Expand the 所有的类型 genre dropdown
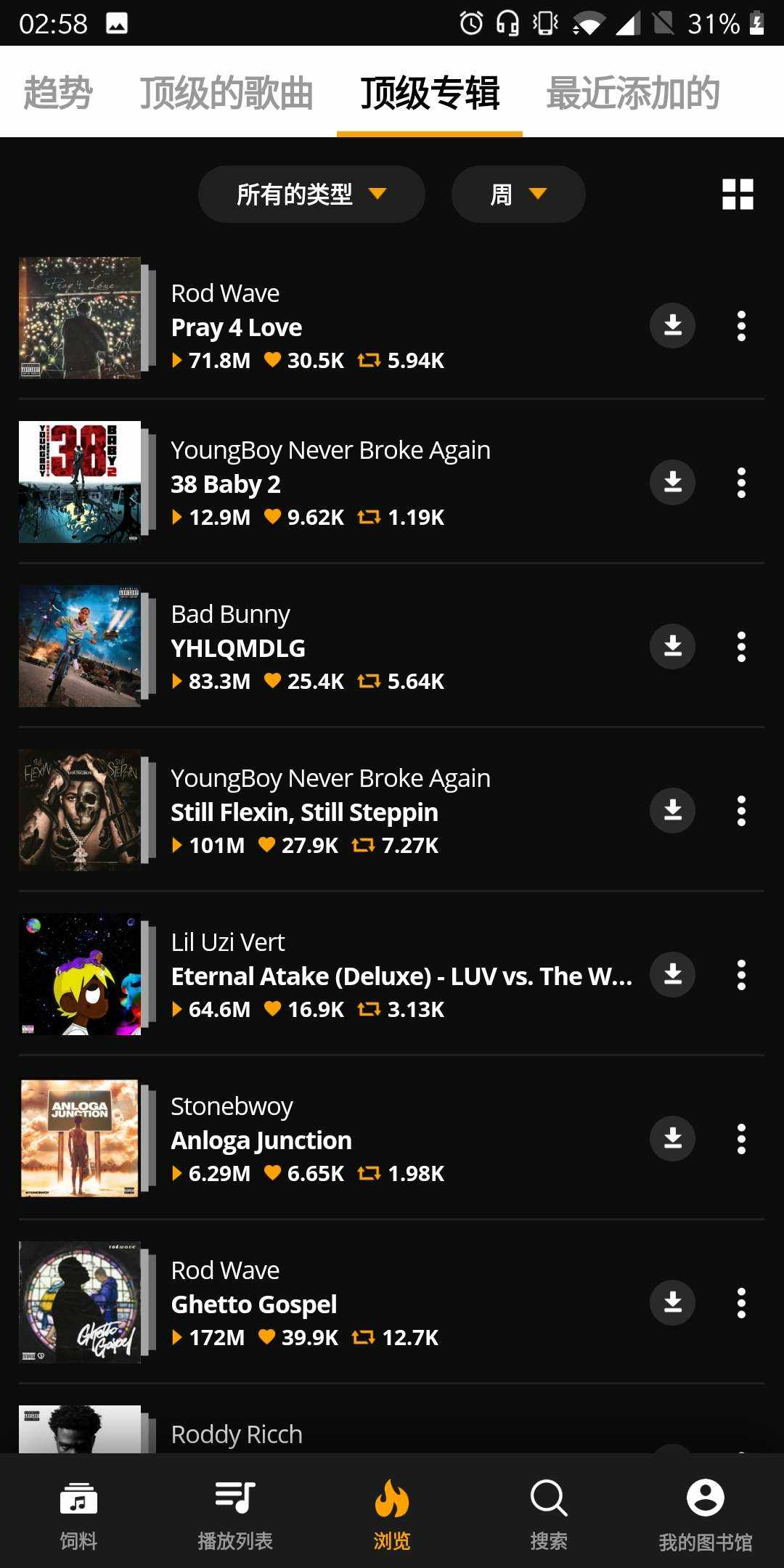This screenshot has width=784, height=1568. tap(311, 195)
